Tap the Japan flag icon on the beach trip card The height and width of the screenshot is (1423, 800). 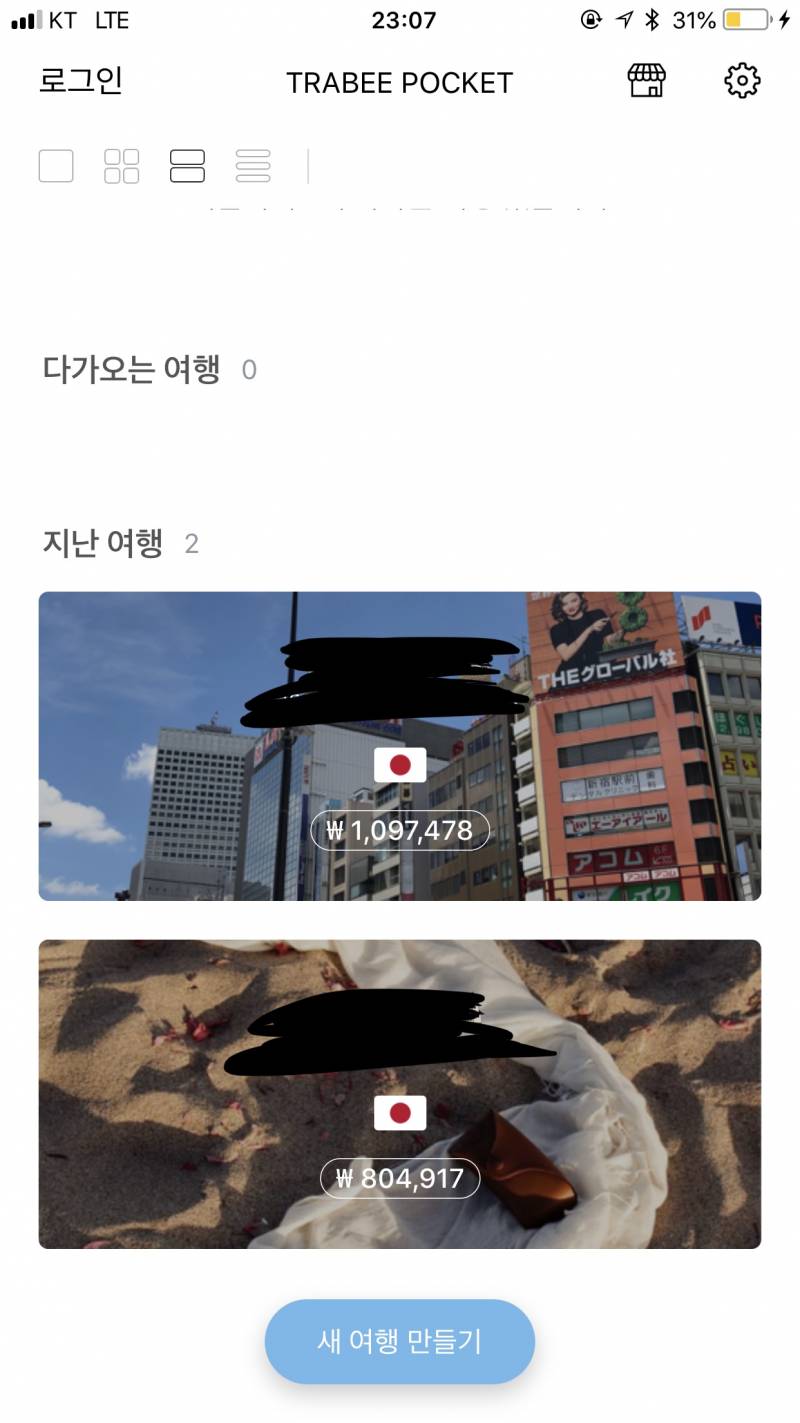click(x=400, y=1113)
